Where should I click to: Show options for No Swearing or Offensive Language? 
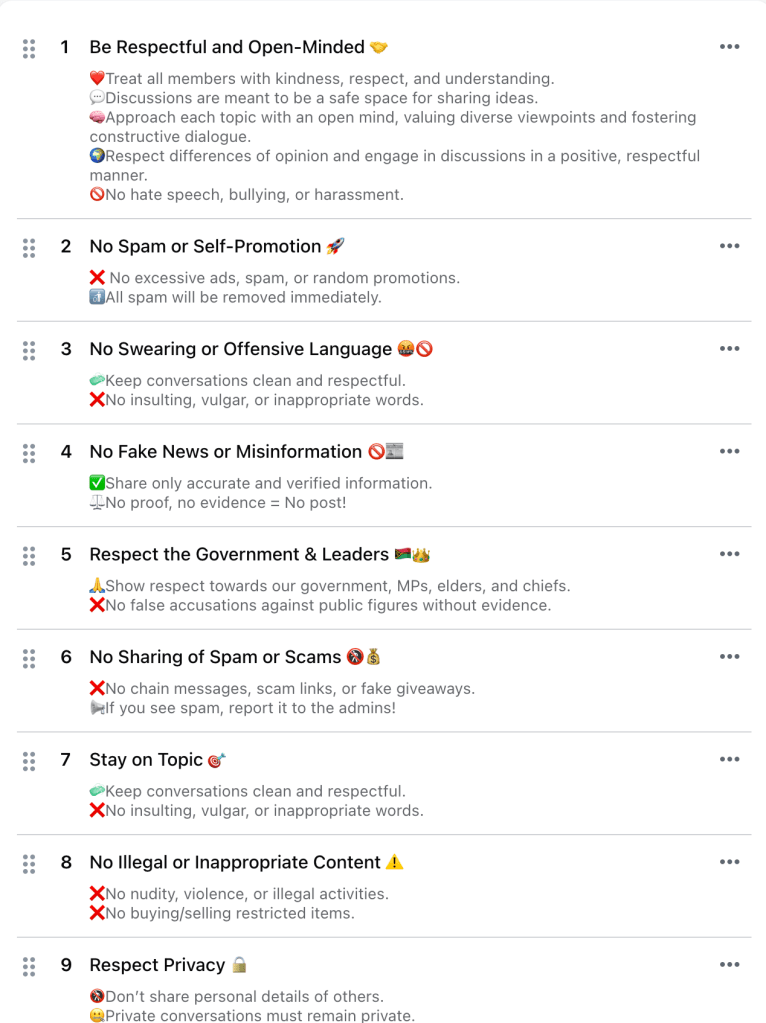tap(729, 349)
